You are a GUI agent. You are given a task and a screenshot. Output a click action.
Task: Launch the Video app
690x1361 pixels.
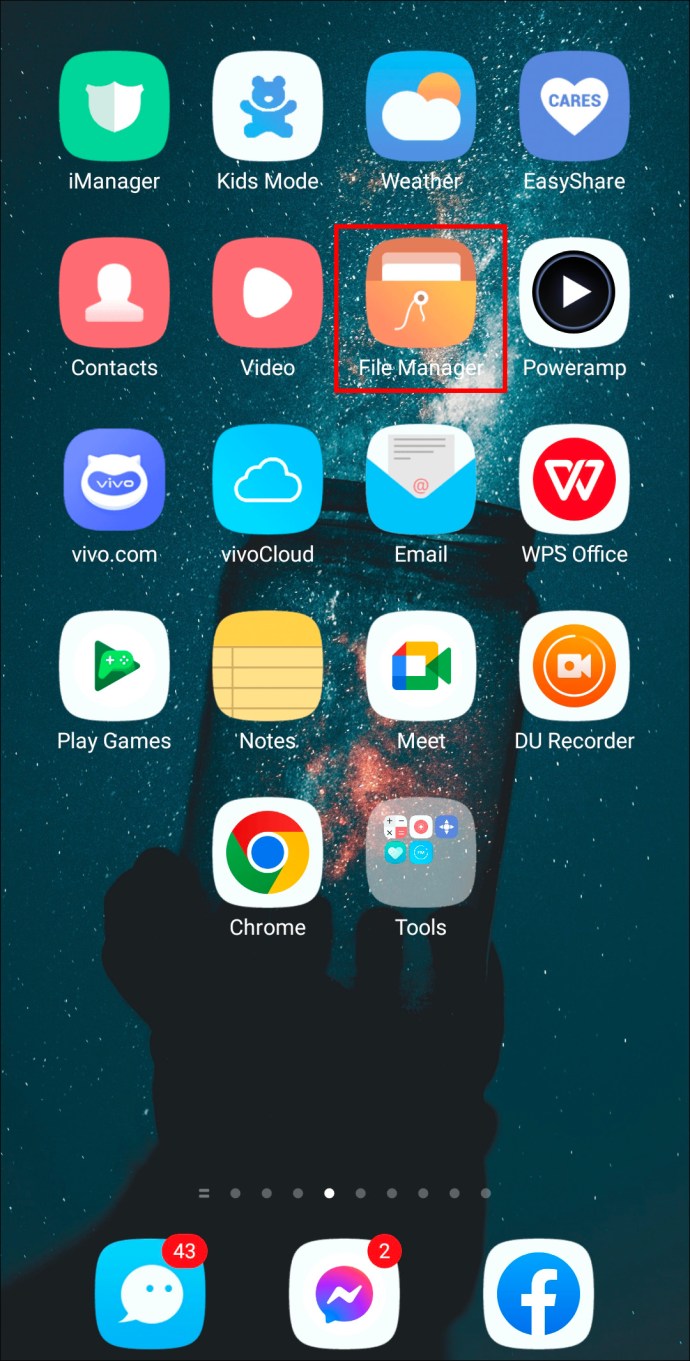pos(267,293)
